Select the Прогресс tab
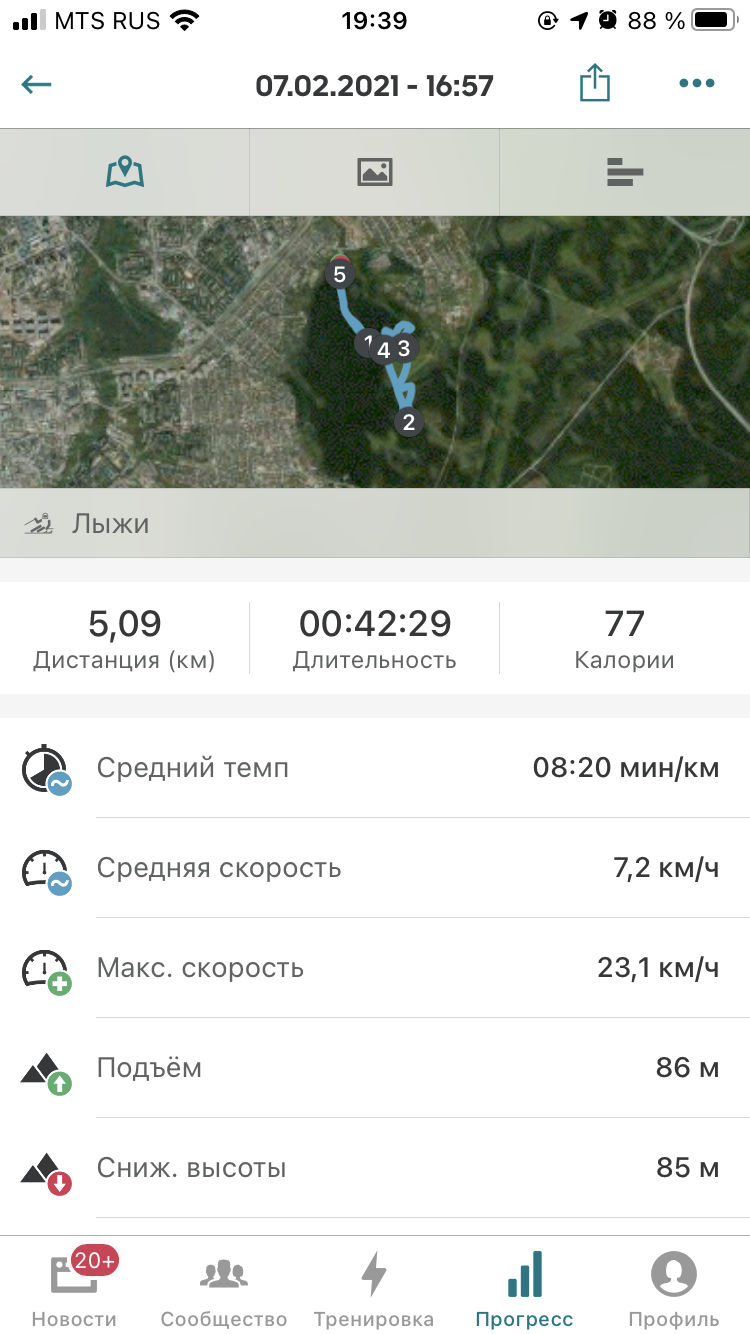Viewport: 750px width, 1334px height. (x=524, y=1288)
